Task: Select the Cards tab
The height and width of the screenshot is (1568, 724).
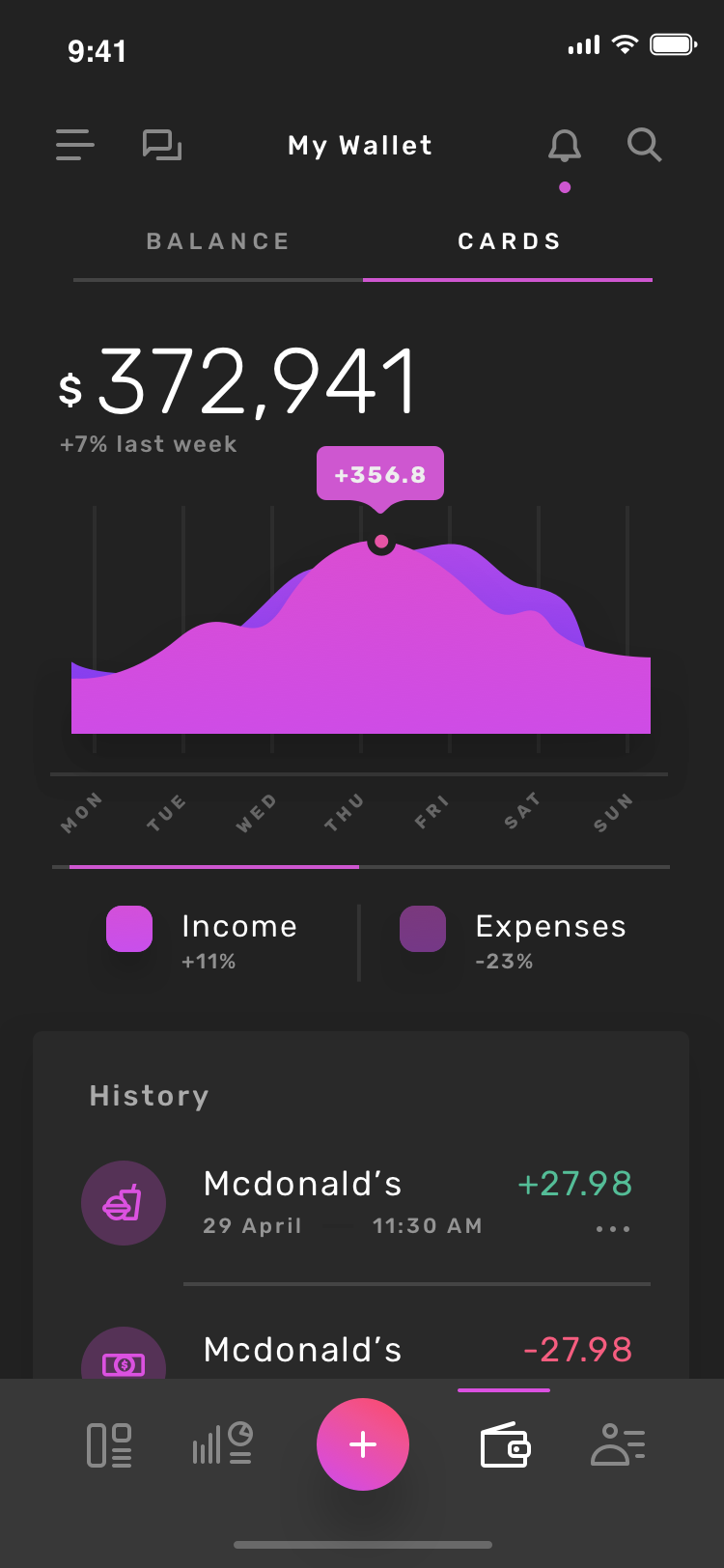Action: point(510,241)
